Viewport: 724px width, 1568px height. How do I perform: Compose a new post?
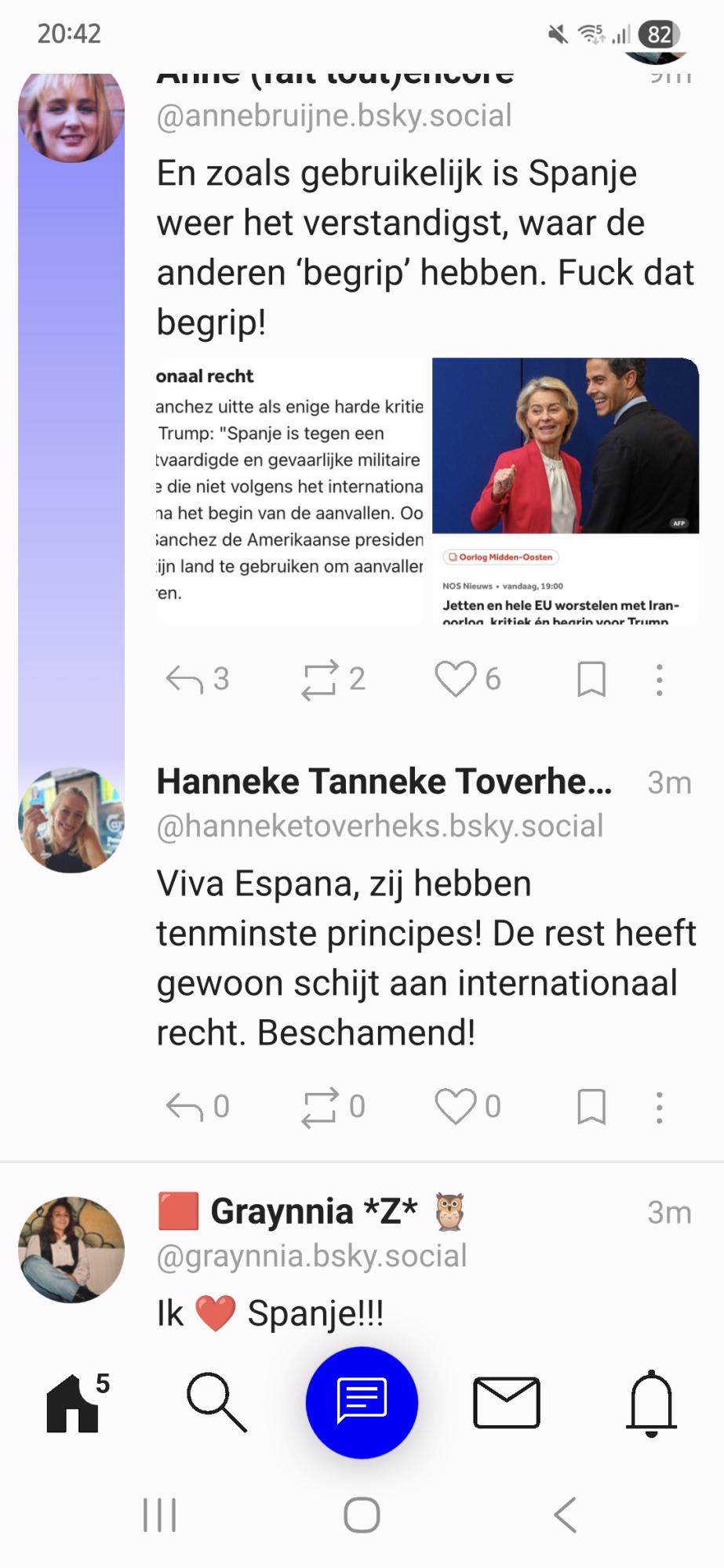[x=362, y=1402]
